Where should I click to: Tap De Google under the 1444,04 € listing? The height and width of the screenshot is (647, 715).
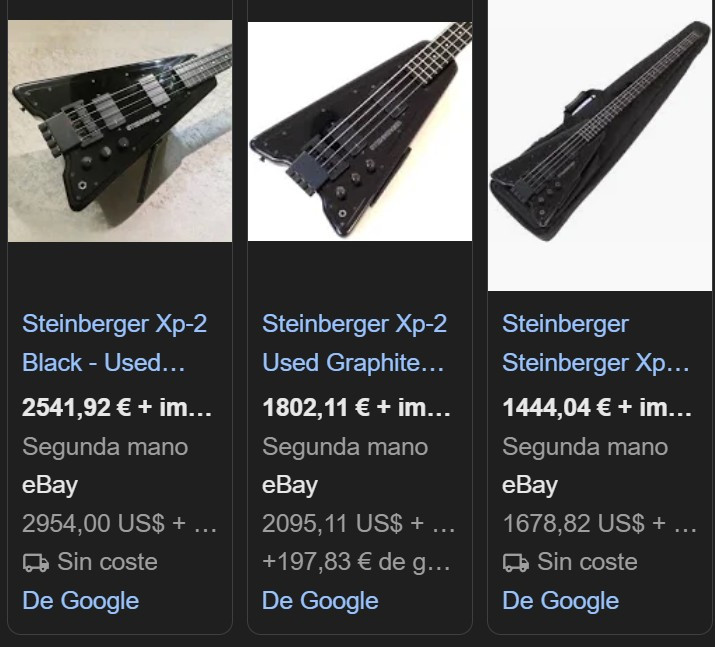tap(560, 600)
